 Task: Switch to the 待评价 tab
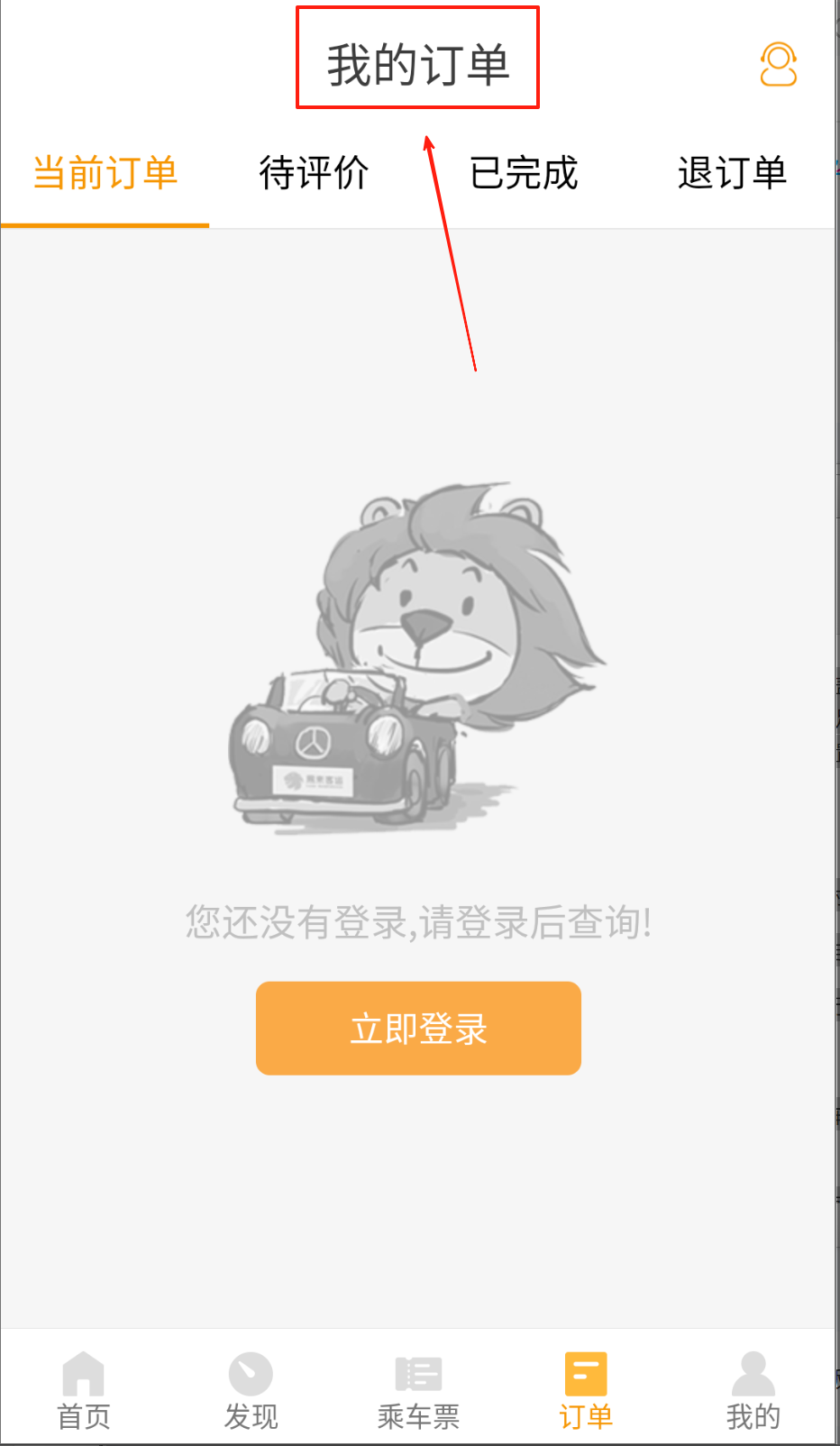(x=314, y=173)
